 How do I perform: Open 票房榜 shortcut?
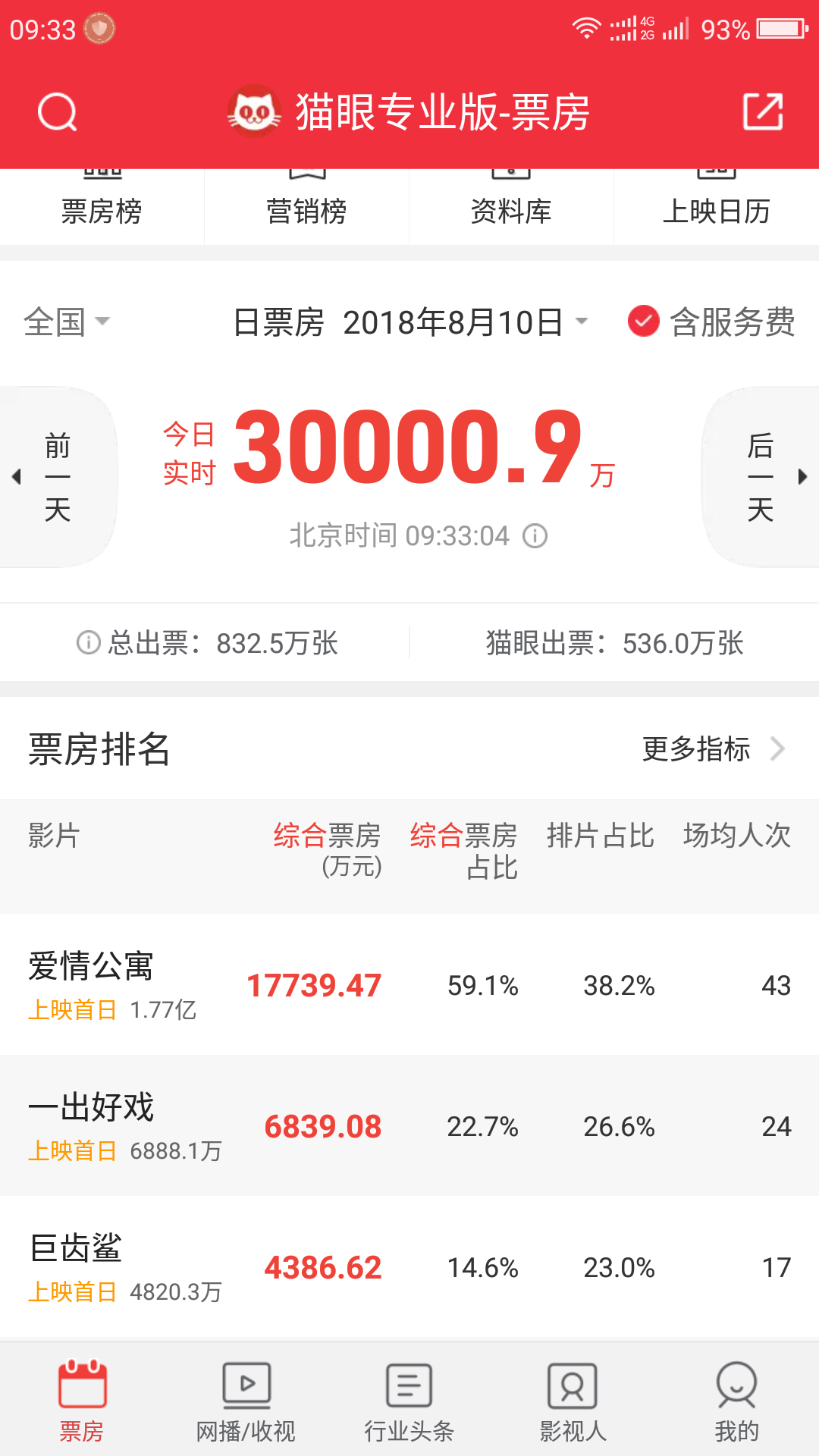[102, 206]
